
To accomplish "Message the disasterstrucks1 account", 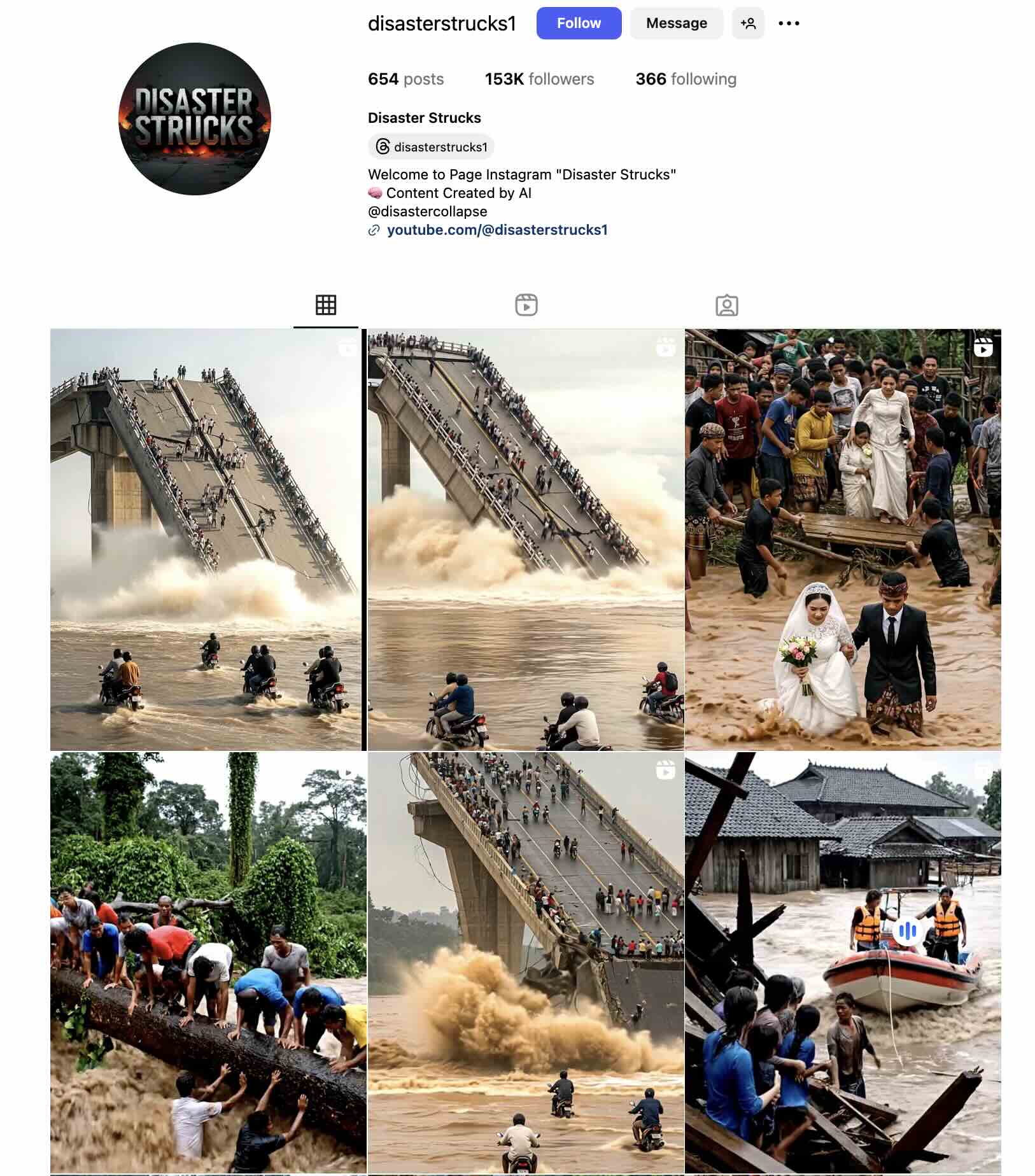I will (x=676, y=24).
